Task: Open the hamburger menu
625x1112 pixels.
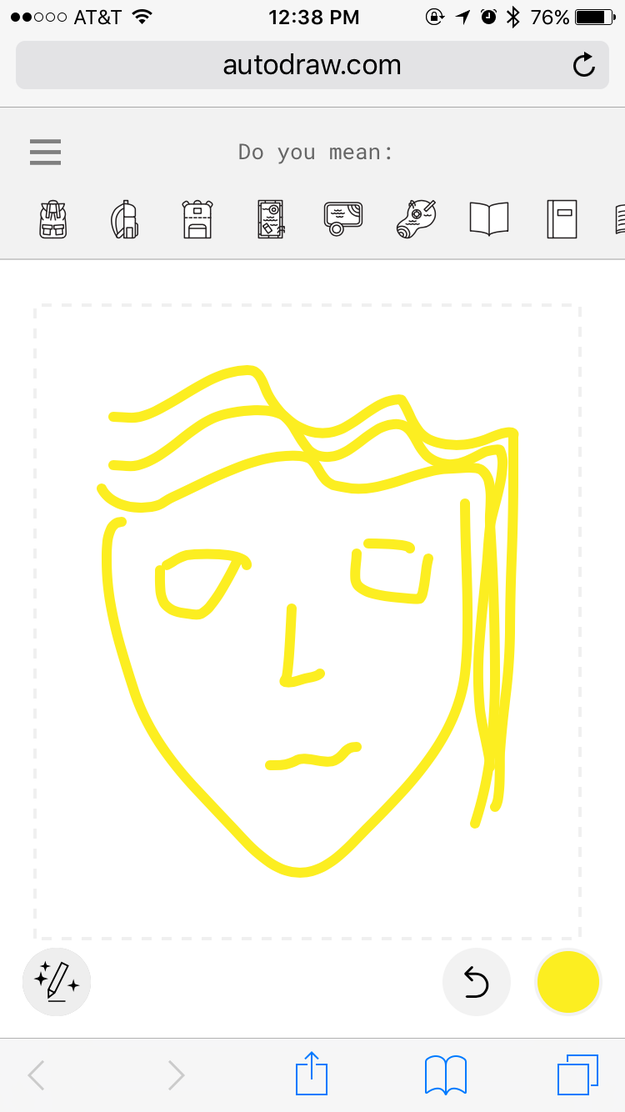Action: click(45, 152)
